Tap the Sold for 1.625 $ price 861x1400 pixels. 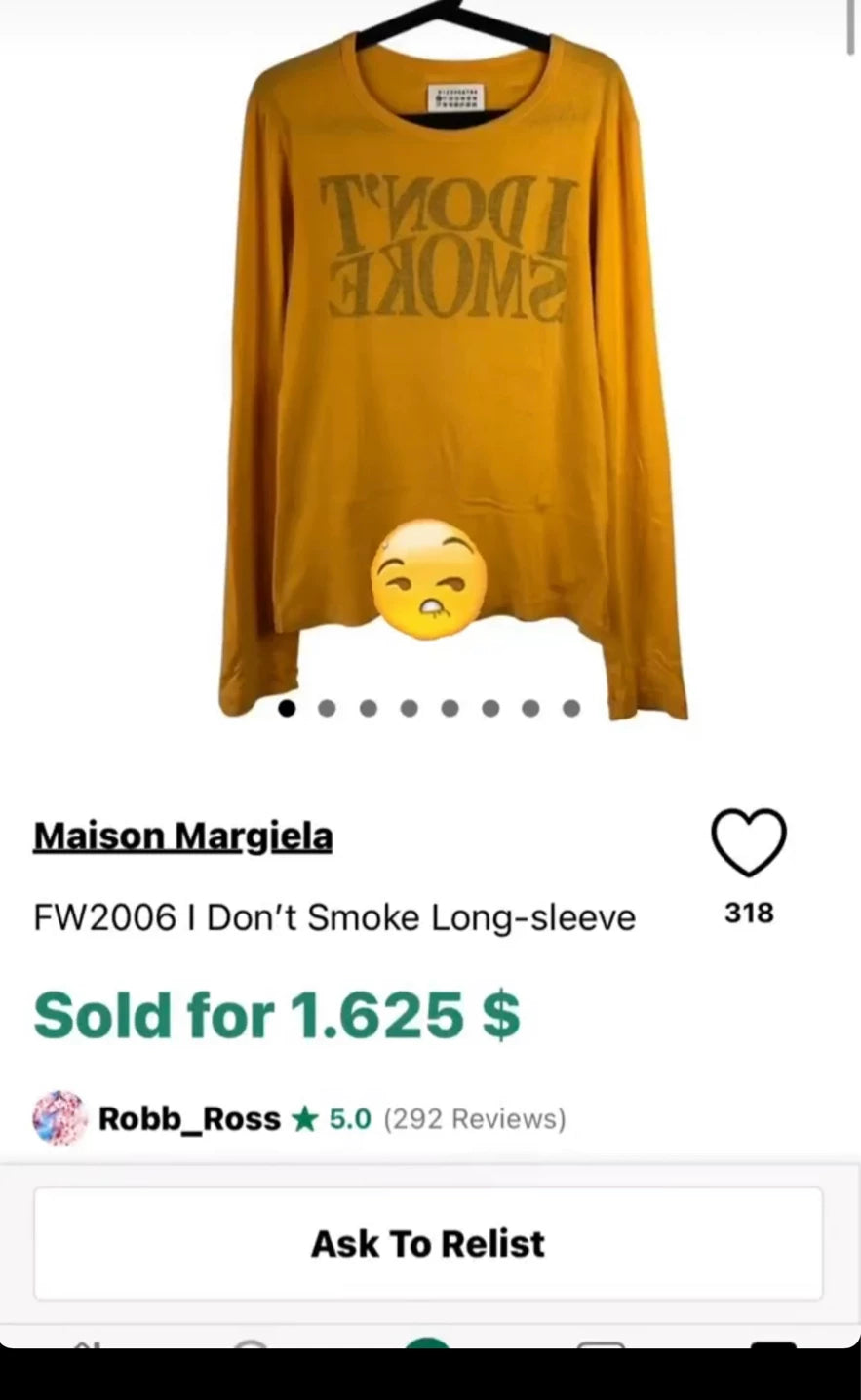click(x=276, y=1015)
